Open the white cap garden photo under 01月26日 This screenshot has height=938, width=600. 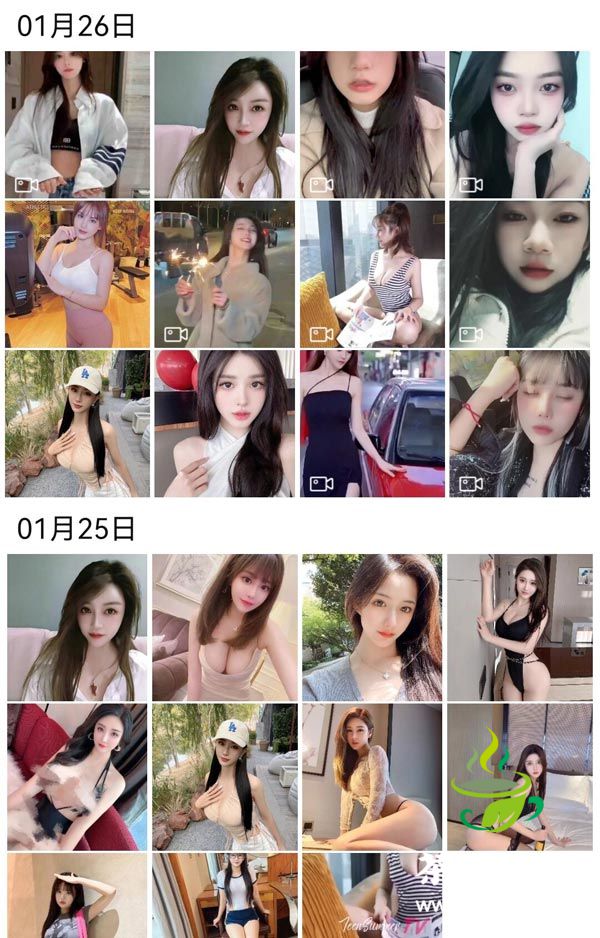click(x=77, y=423)
